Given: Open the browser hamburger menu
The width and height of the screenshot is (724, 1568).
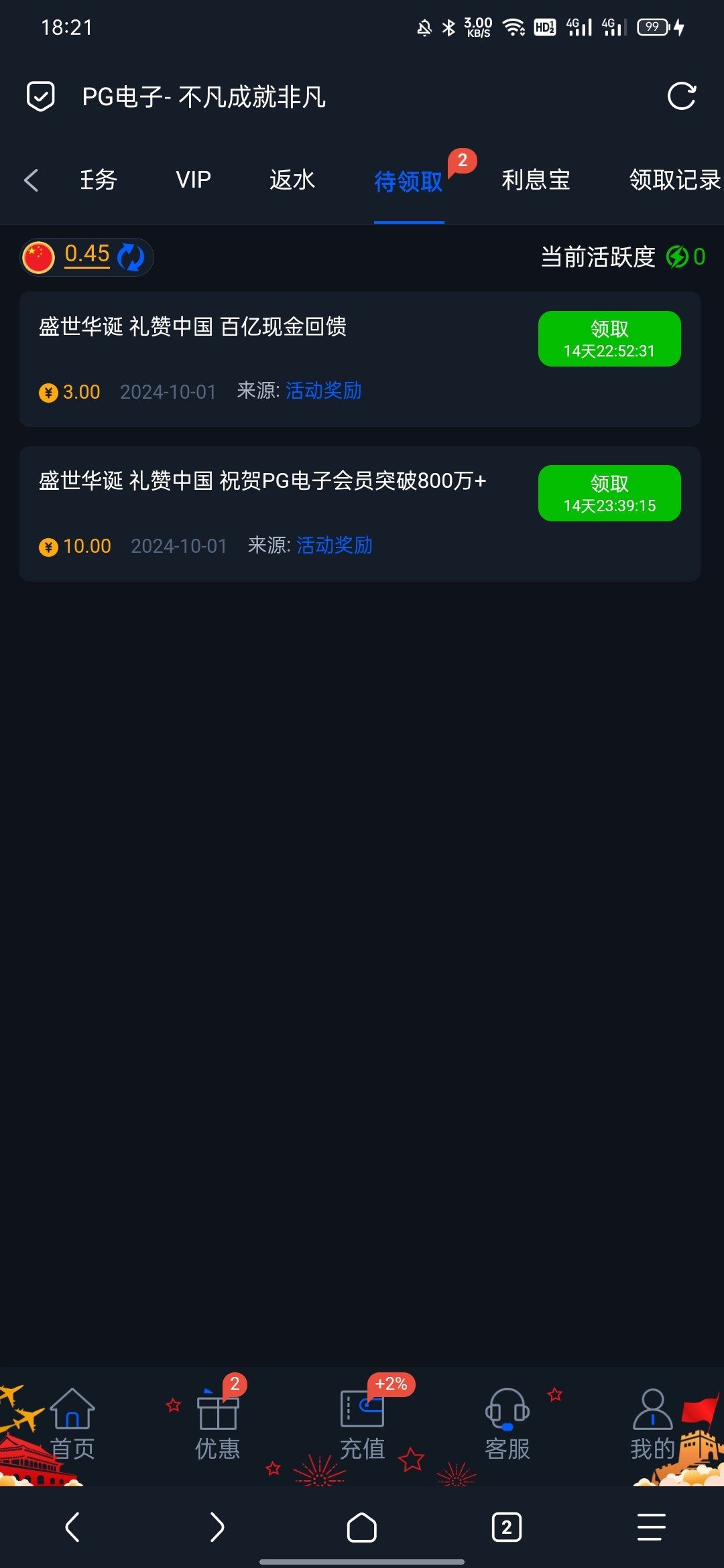Looking at the screenshot, I should [x=650, y=1528].
